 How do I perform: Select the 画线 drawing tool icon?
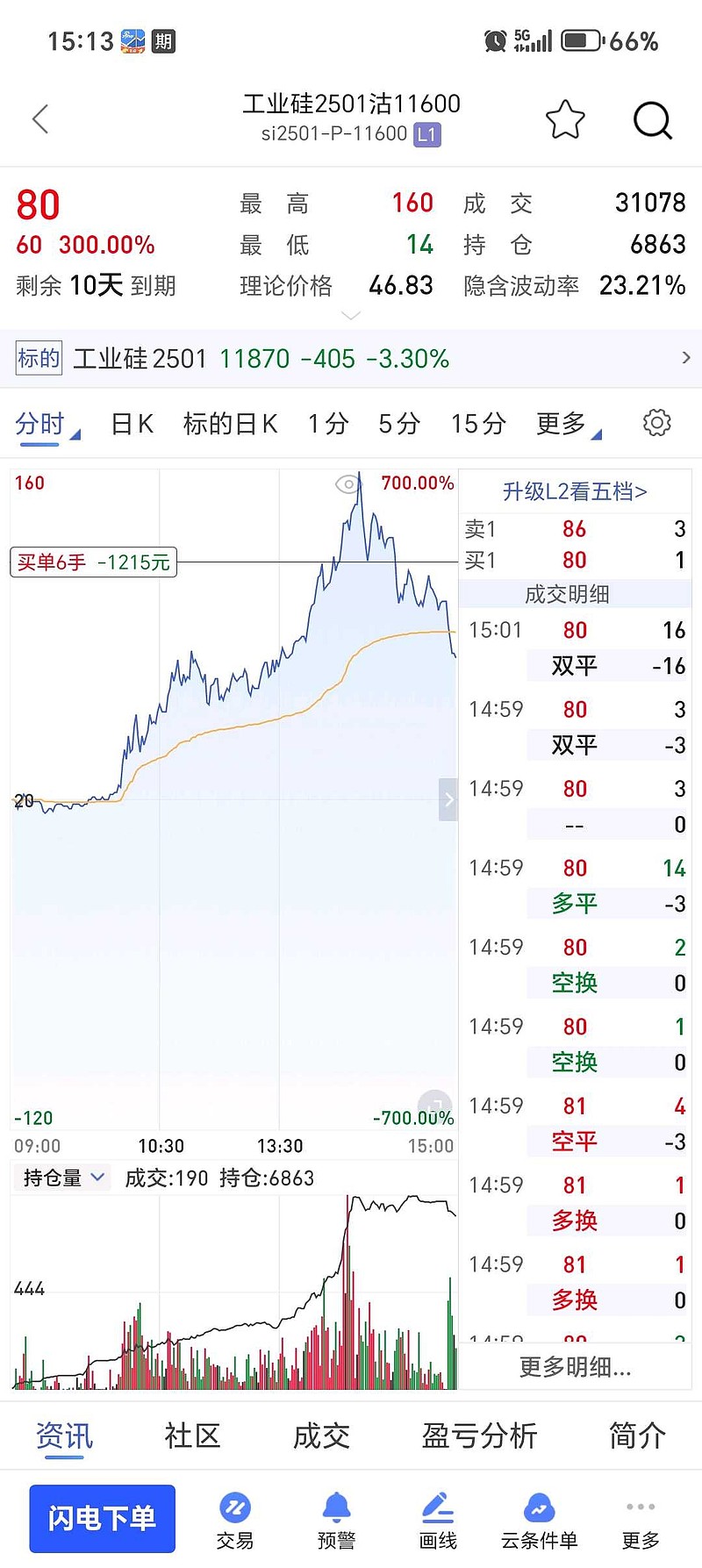pos(439,1511)
